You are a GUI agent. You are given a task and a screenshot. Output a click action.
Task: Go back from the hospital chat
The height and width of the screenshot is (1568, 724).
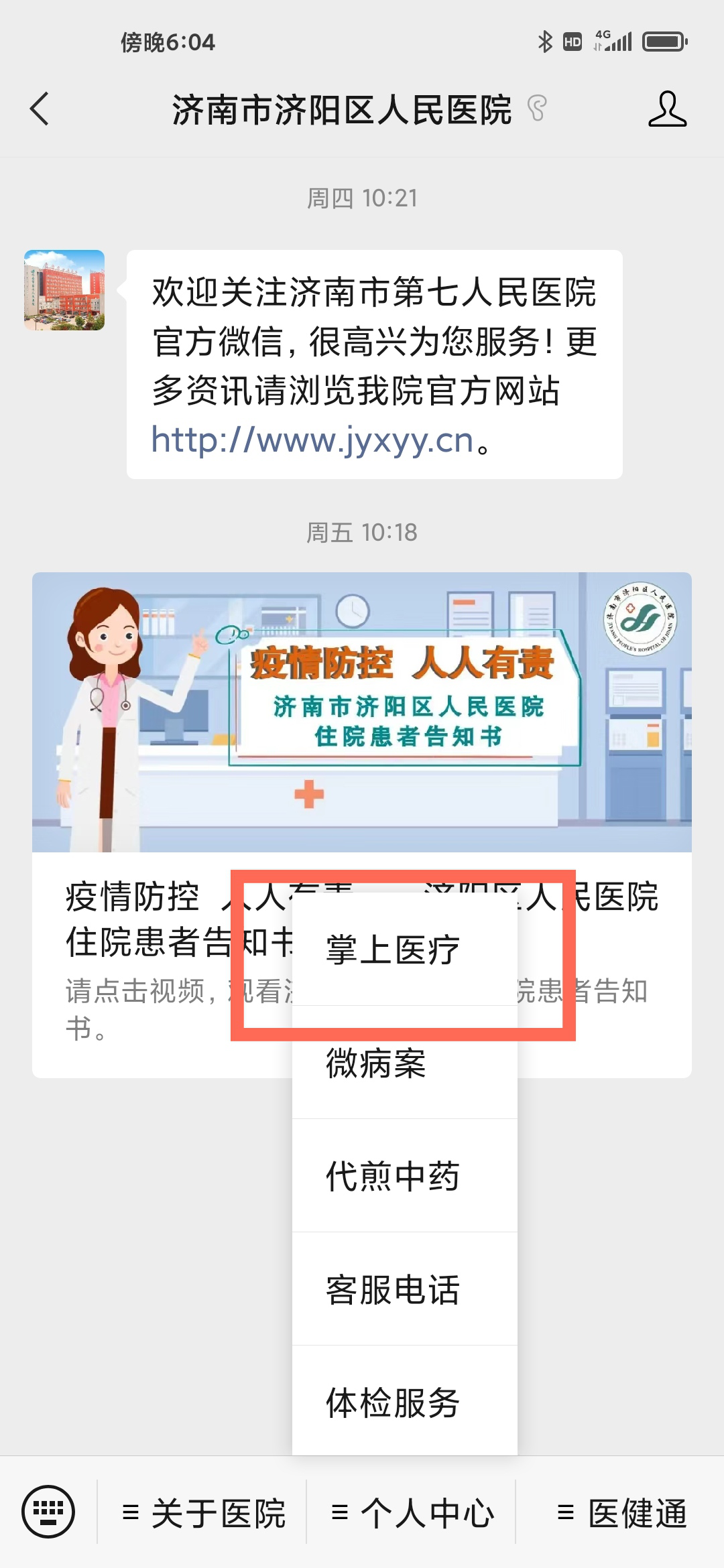tap(40, 109)
